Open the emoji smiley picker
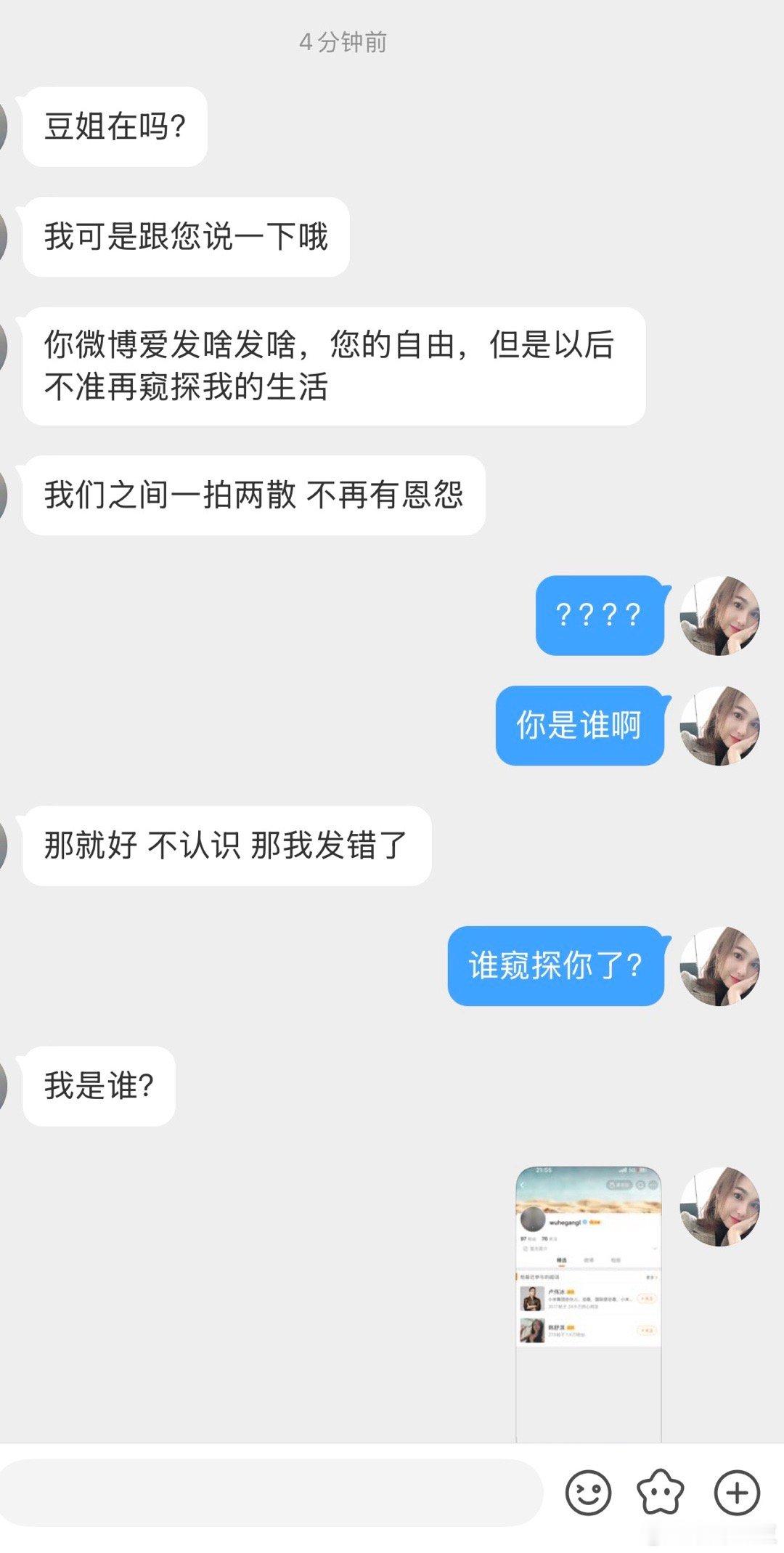This screenshot has width=784, height=1553. pos(588,1493)
